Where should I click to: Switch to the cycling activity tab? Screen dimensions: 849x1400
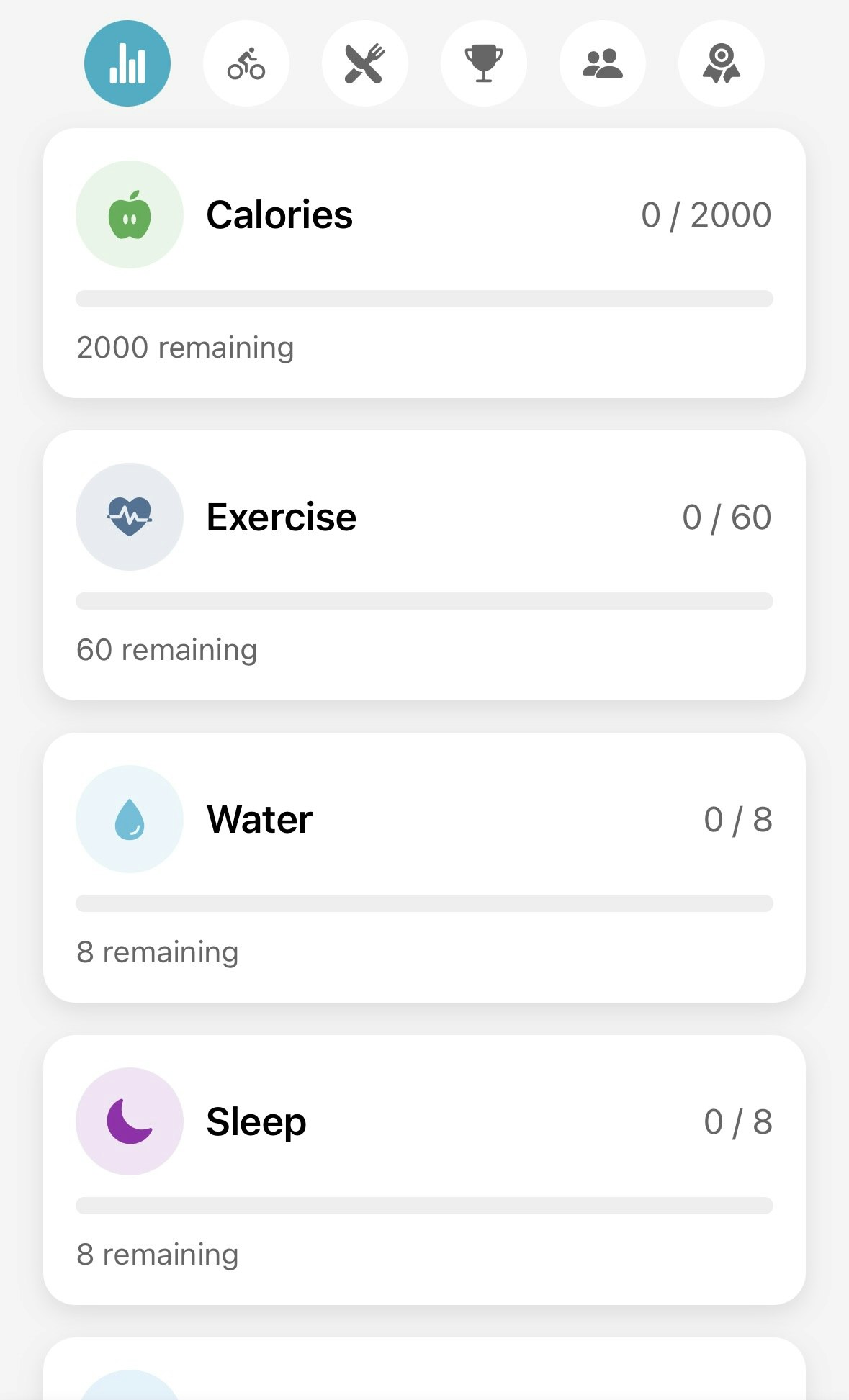(x=246, y=63)
